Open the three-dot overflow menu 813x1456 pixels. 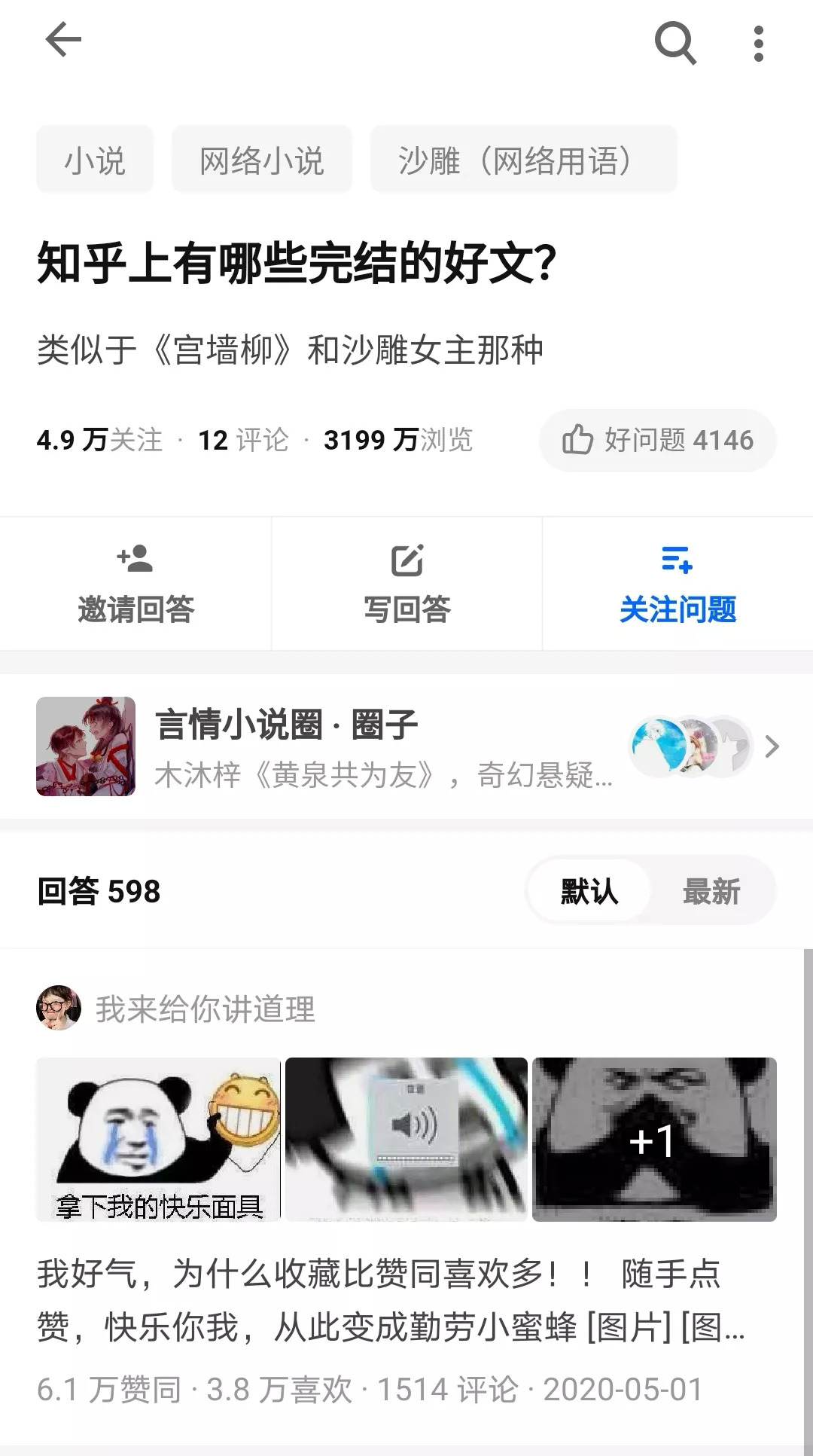click(758, 43)
